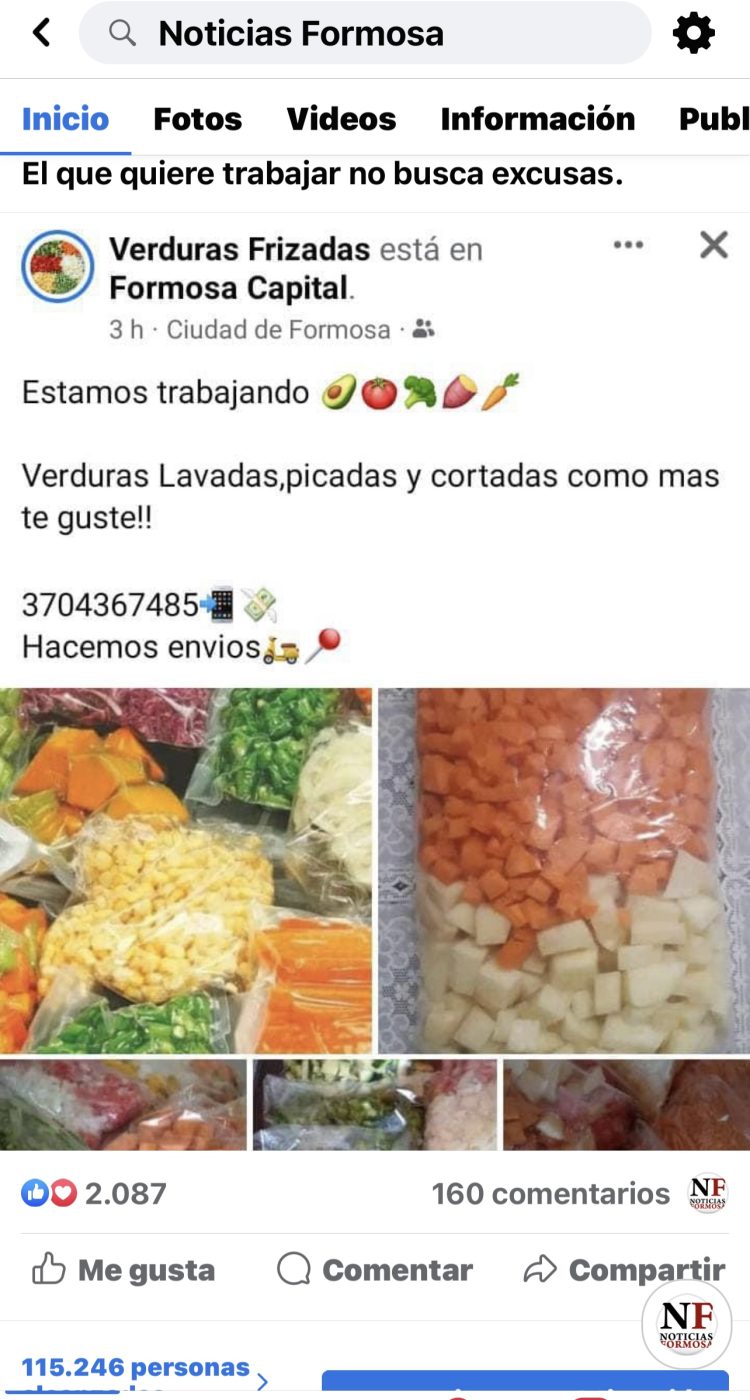Open the diced carrot and potato photo
Screen dimensions: 750x1400
pos(563,868)
